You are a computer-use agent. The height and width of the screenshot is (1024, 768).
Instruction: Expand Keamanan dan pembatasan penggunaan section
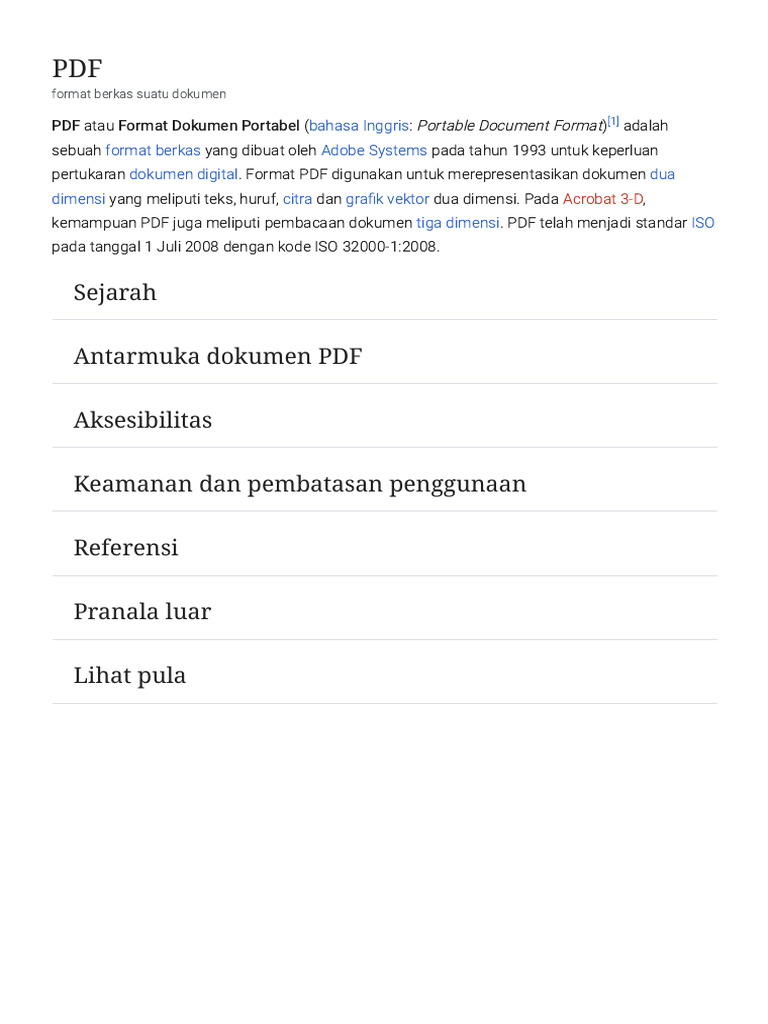(385, 485)
